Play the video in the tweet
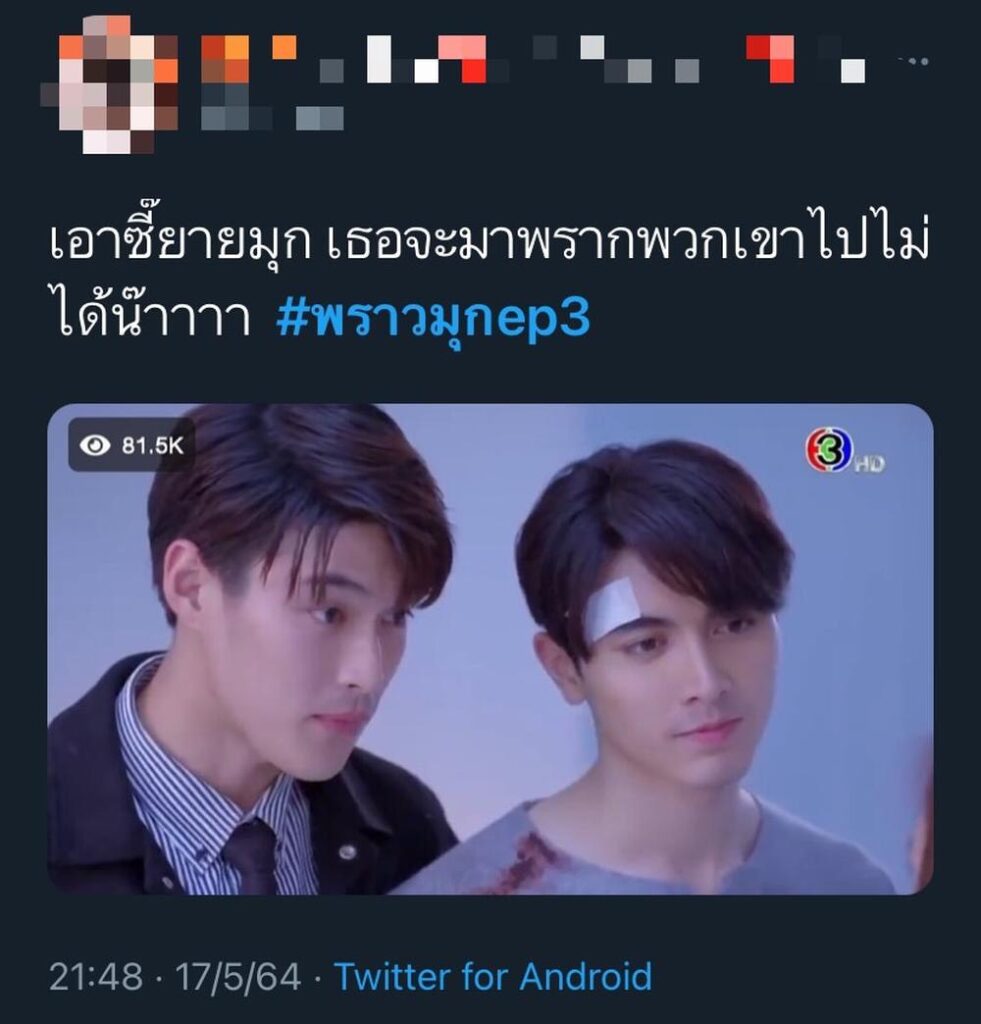981x1024 pixels. pyautogui.click(x=490, y=648)
